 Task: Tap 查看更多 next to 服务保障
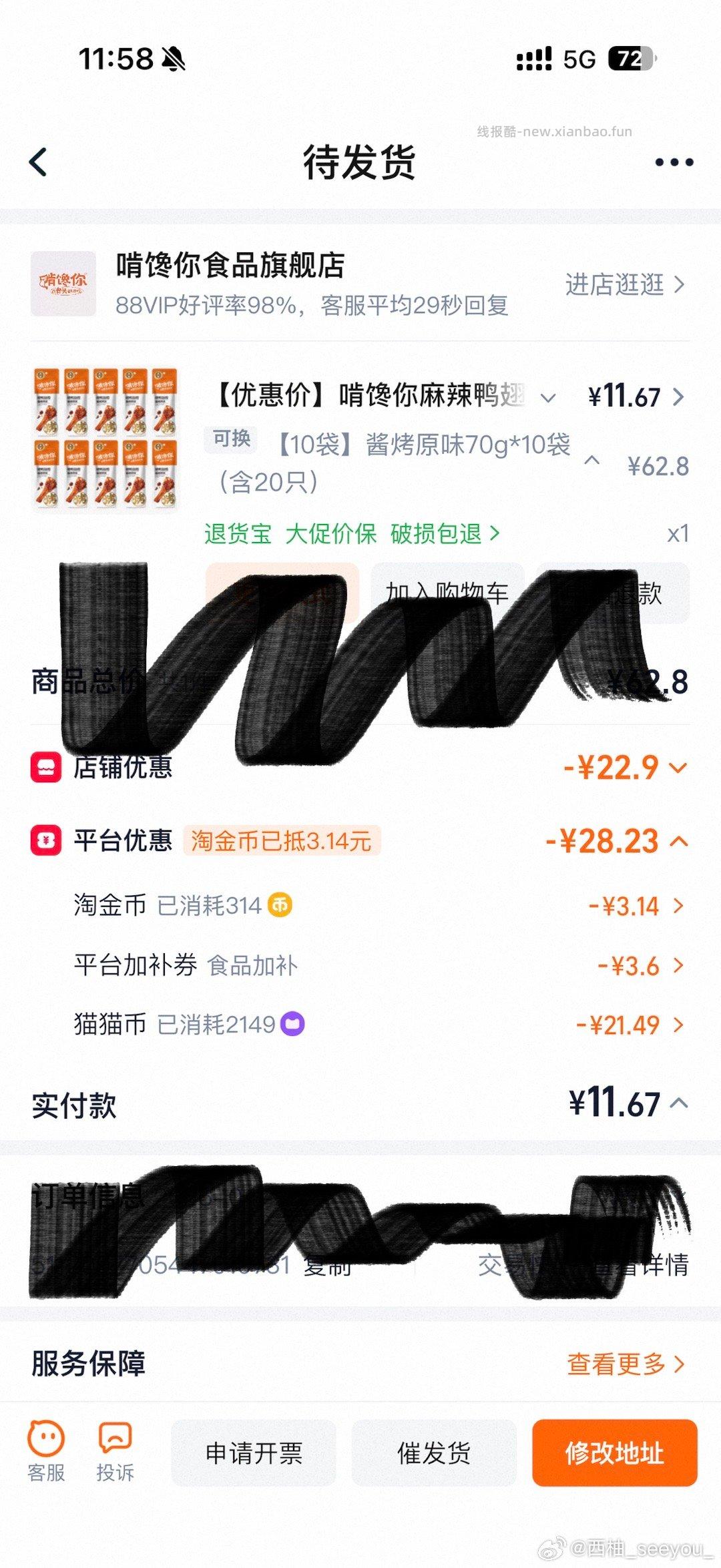(626, 1364)
